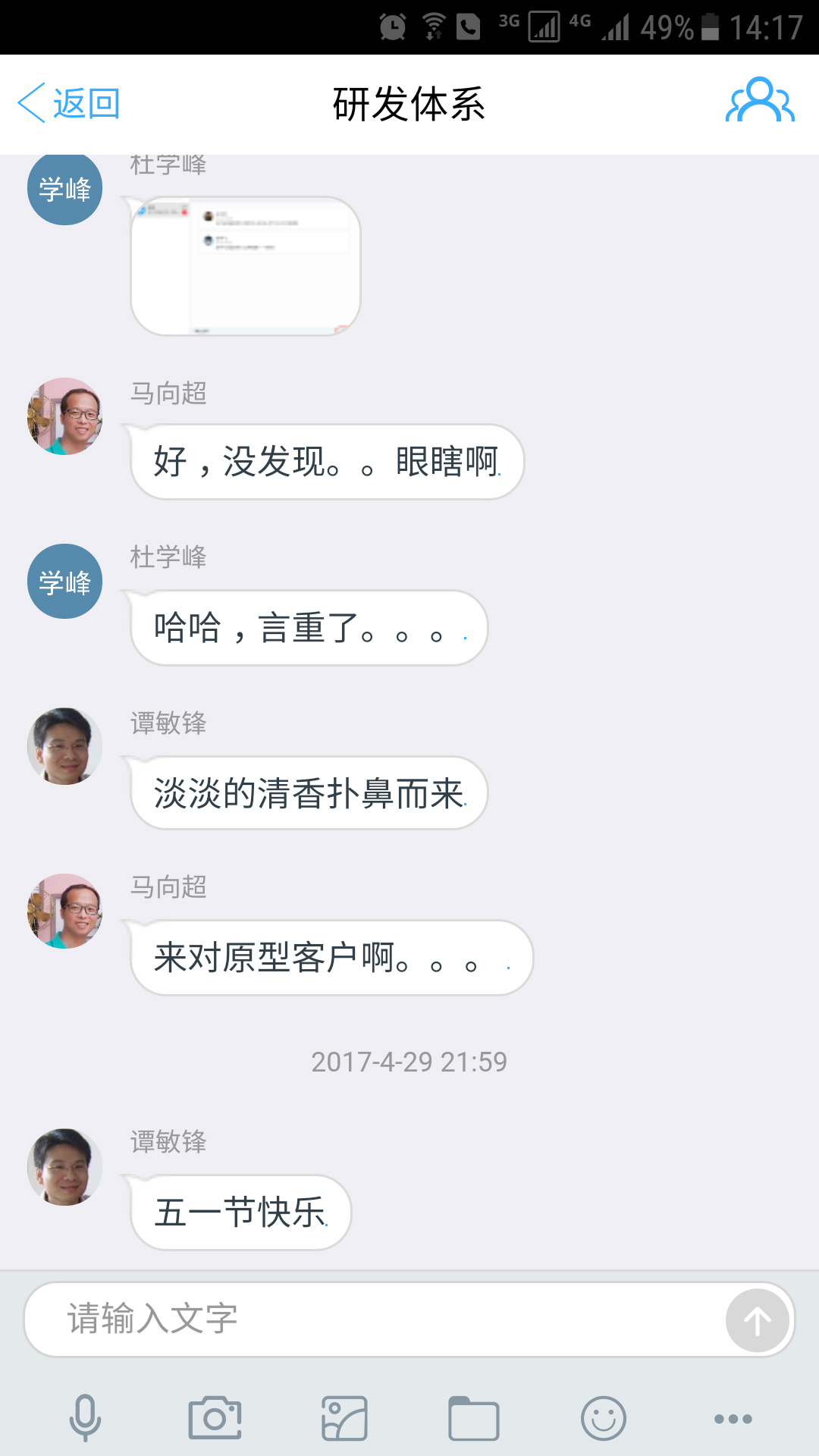Viewport: 819px width, 1456px height.
Task: Tap the send arrow button
Action: pyautogui.click(x=757, y=1320)
